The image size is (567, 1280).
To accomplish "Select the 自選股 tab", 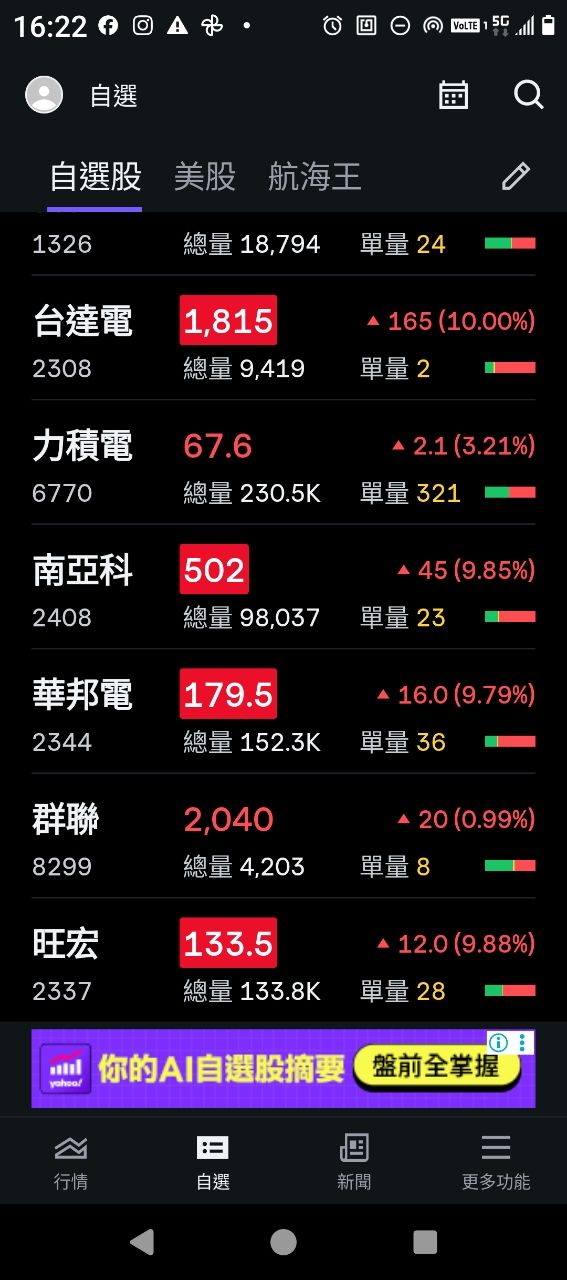I will point(95,177).
